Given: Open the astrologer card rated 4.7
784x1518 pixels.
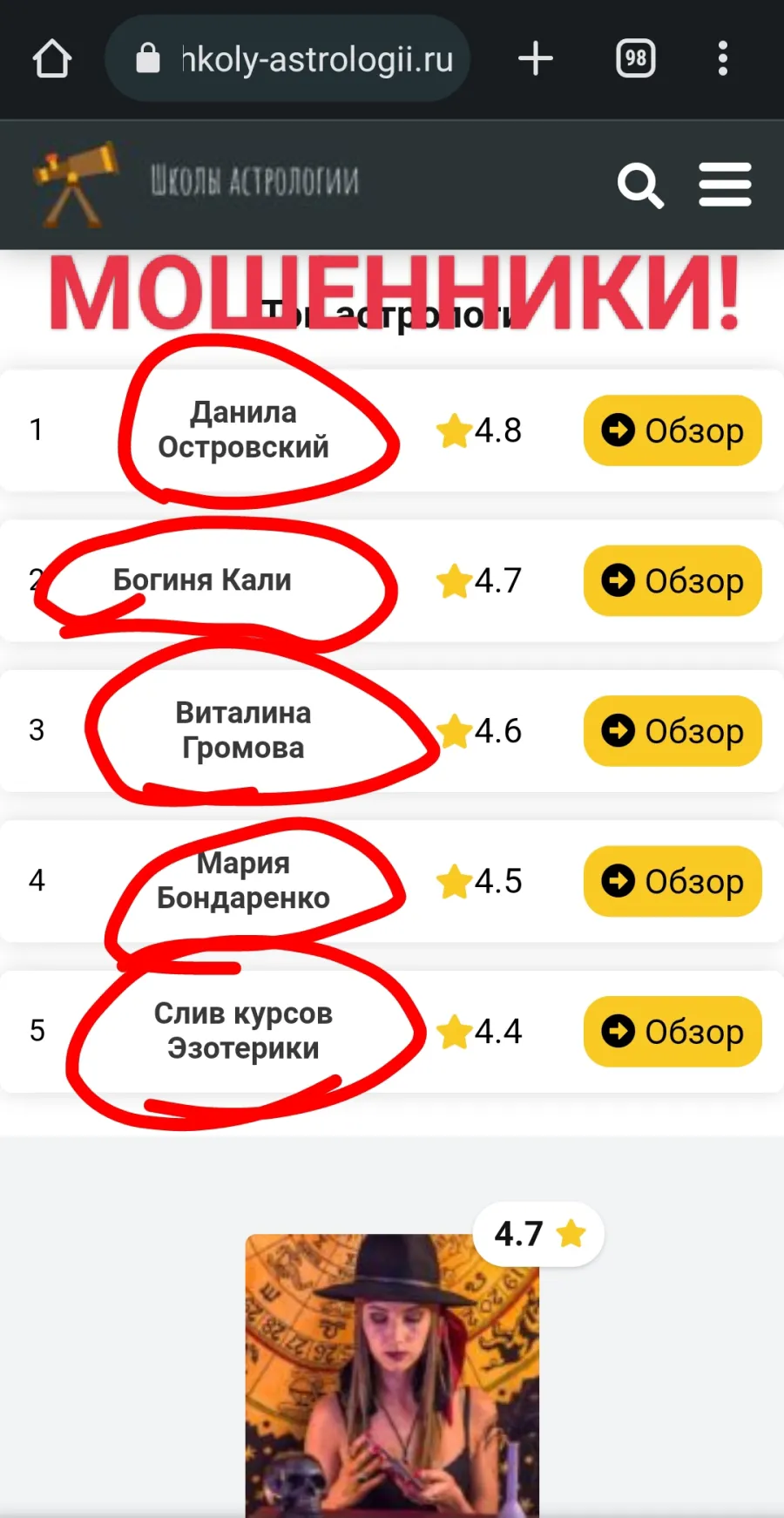Looking at the screenshot, I should point(392,1375).
